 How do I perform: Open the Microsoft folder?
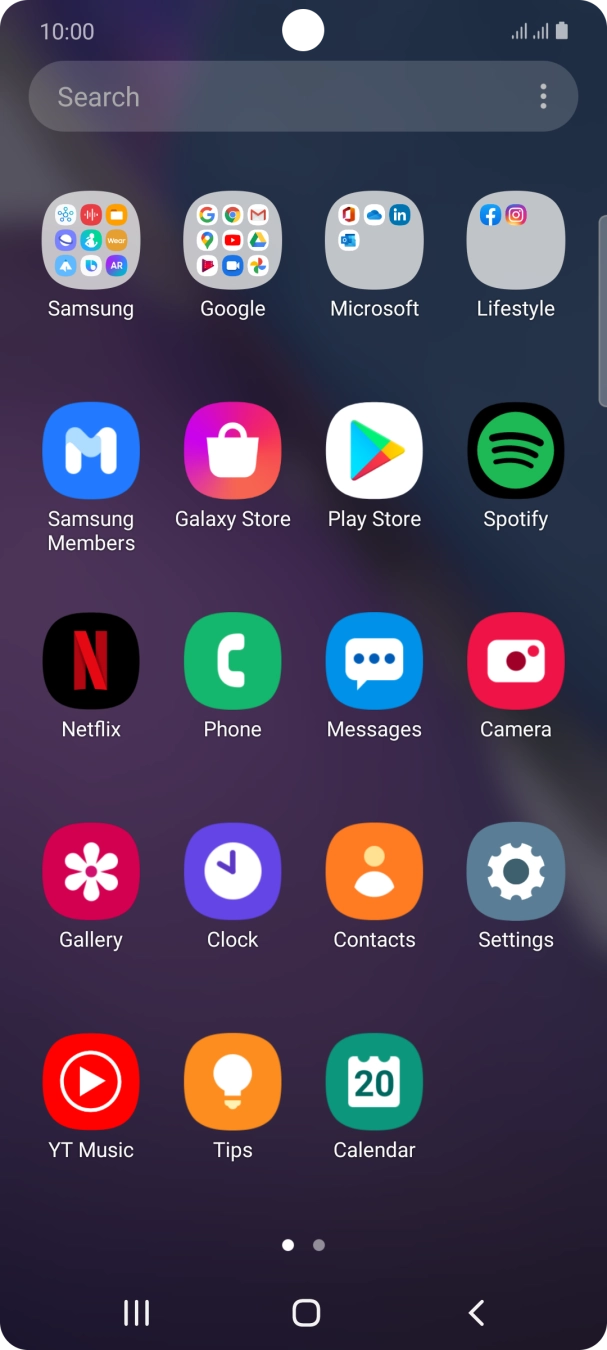(x=374, y=241)
